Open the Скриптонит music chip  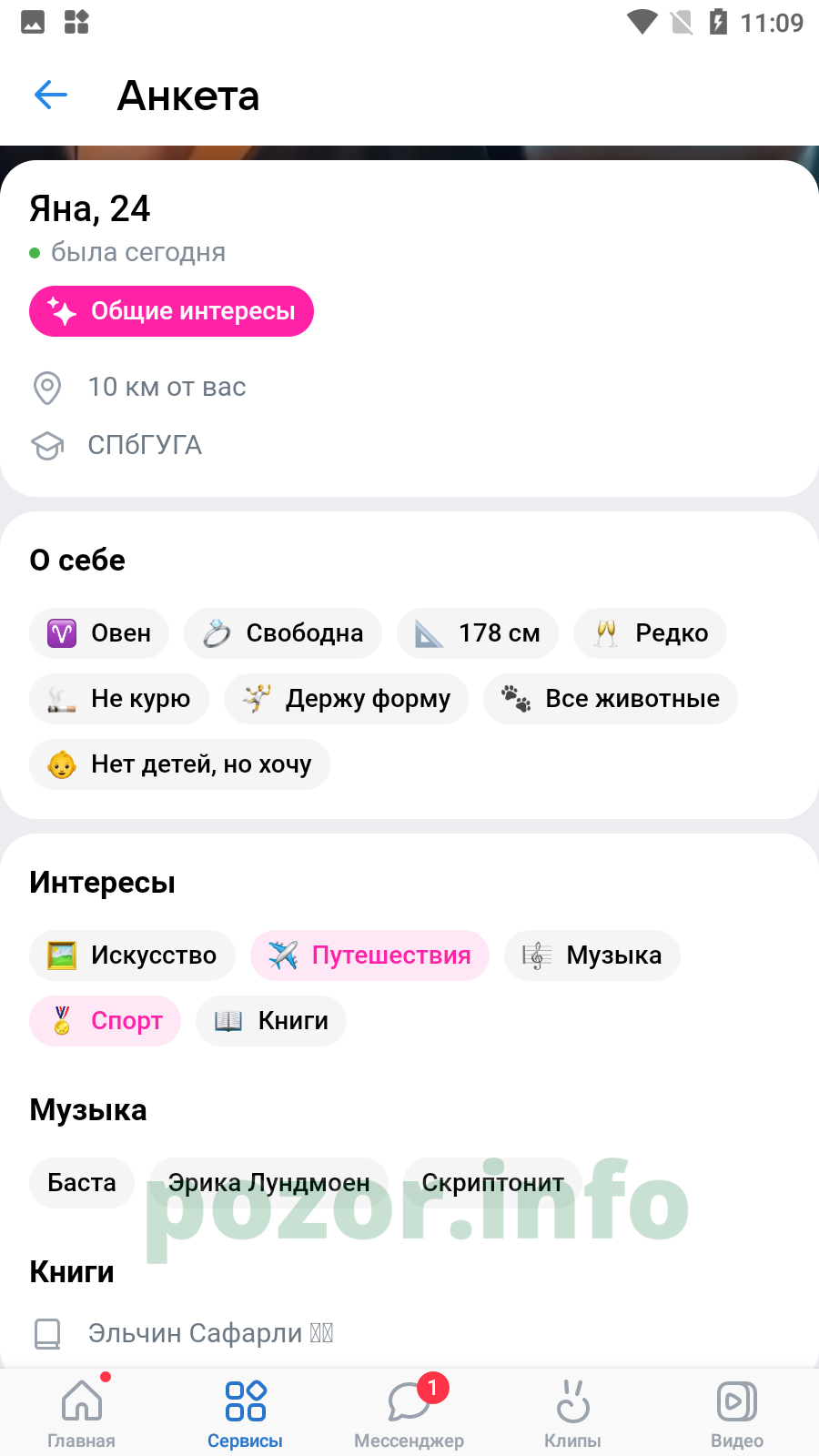492,1183
